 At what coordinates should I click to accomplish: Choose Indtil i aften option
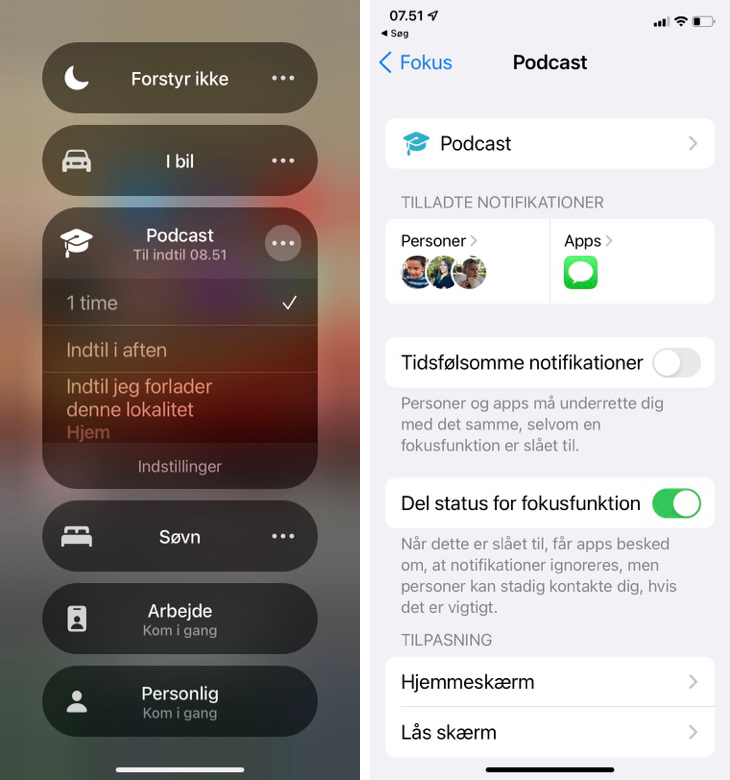pos(180,350)
